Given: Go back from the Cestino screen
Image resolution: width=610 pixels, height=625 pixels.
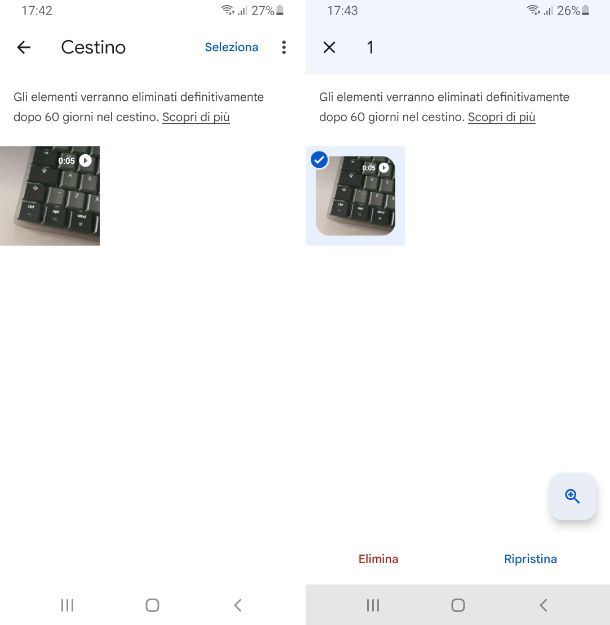Looking at the screenshot, I should pos(24,47).
